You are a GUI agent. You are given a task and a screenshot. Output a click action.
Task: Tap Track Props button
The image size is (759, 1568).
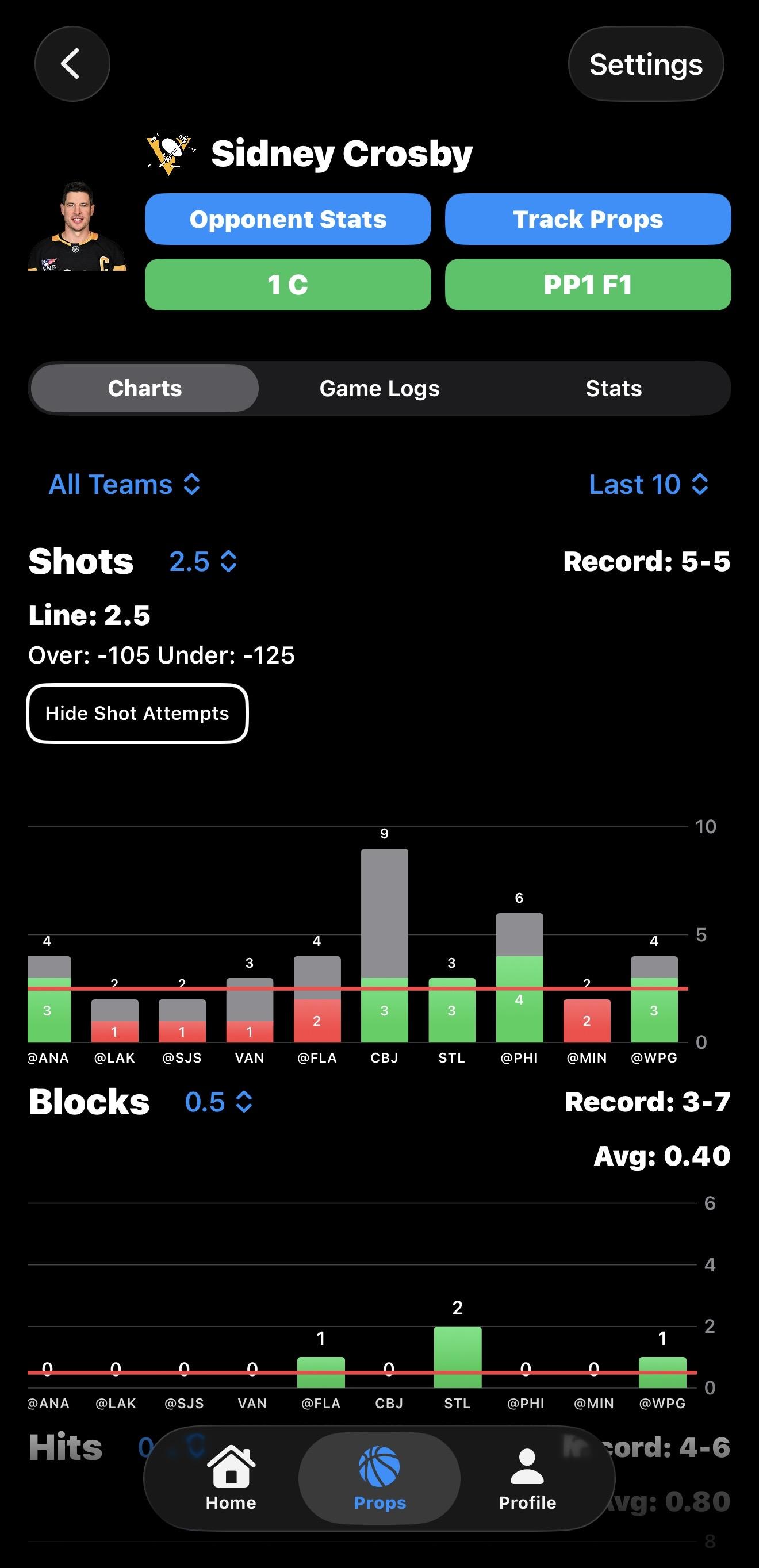pyautogui.click(x=587, y=219)
